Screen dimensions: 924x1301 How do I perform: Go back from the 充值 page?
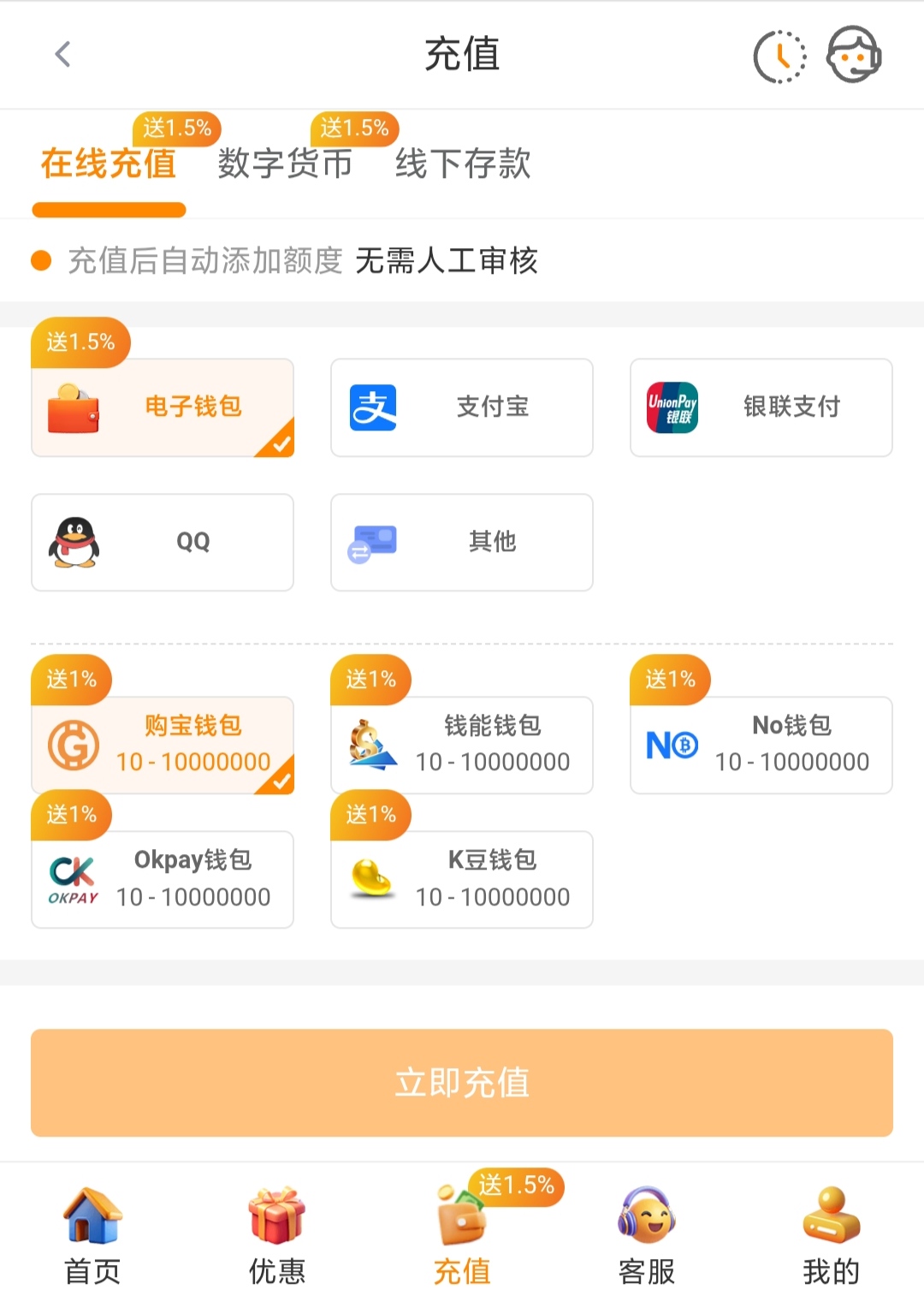62,55
